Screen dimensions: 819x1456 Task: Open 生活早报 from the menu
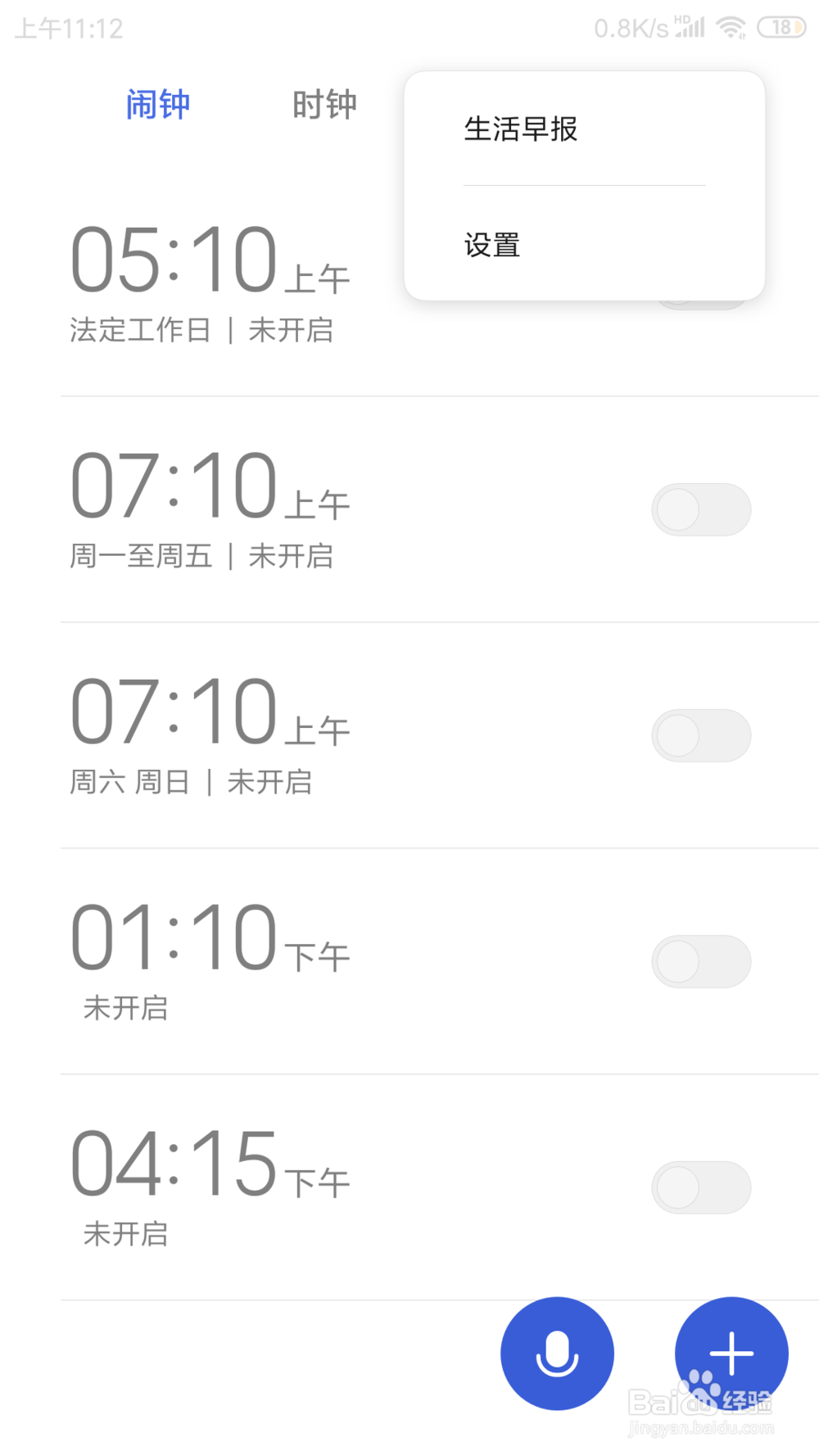520,129
